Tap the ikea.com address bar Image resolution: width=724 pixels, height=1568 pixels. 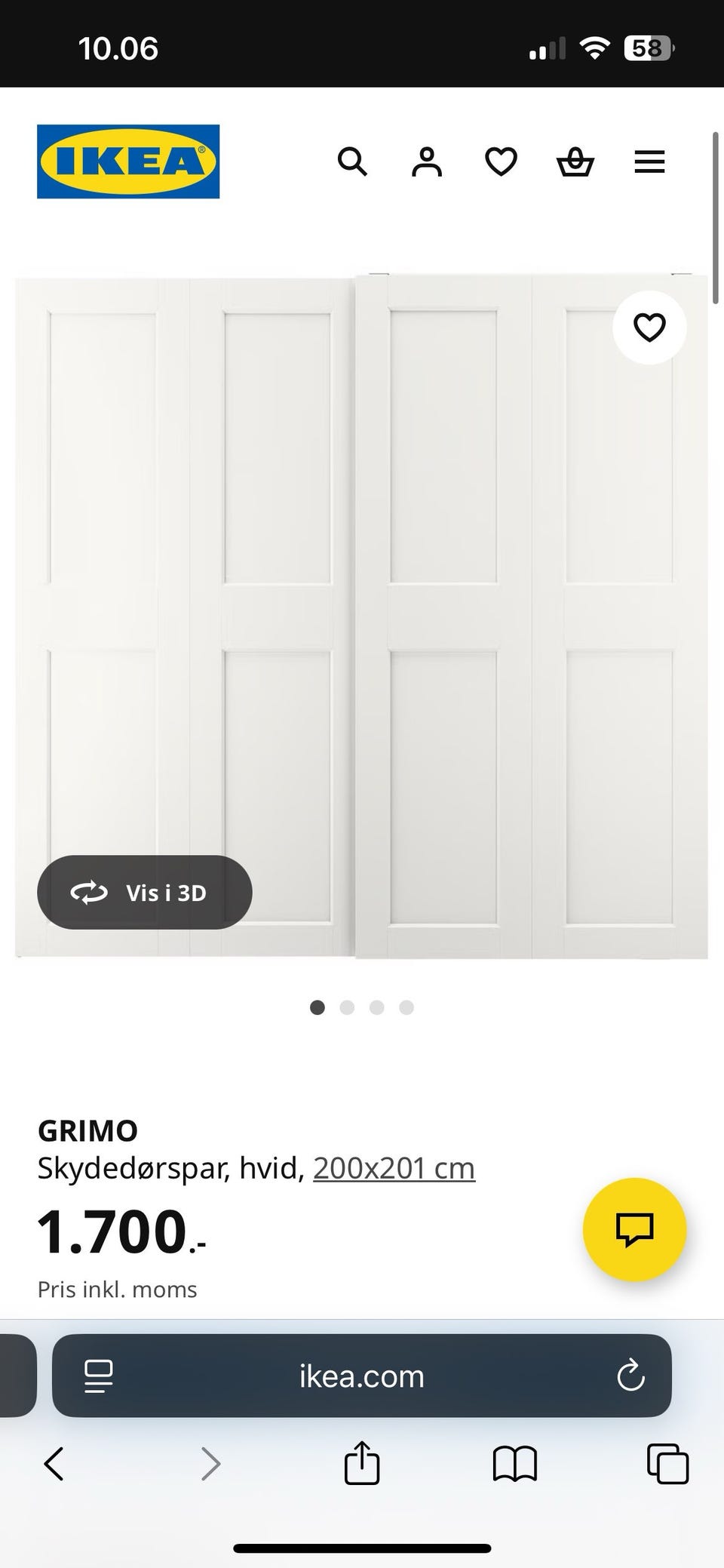click(362, 1376)
